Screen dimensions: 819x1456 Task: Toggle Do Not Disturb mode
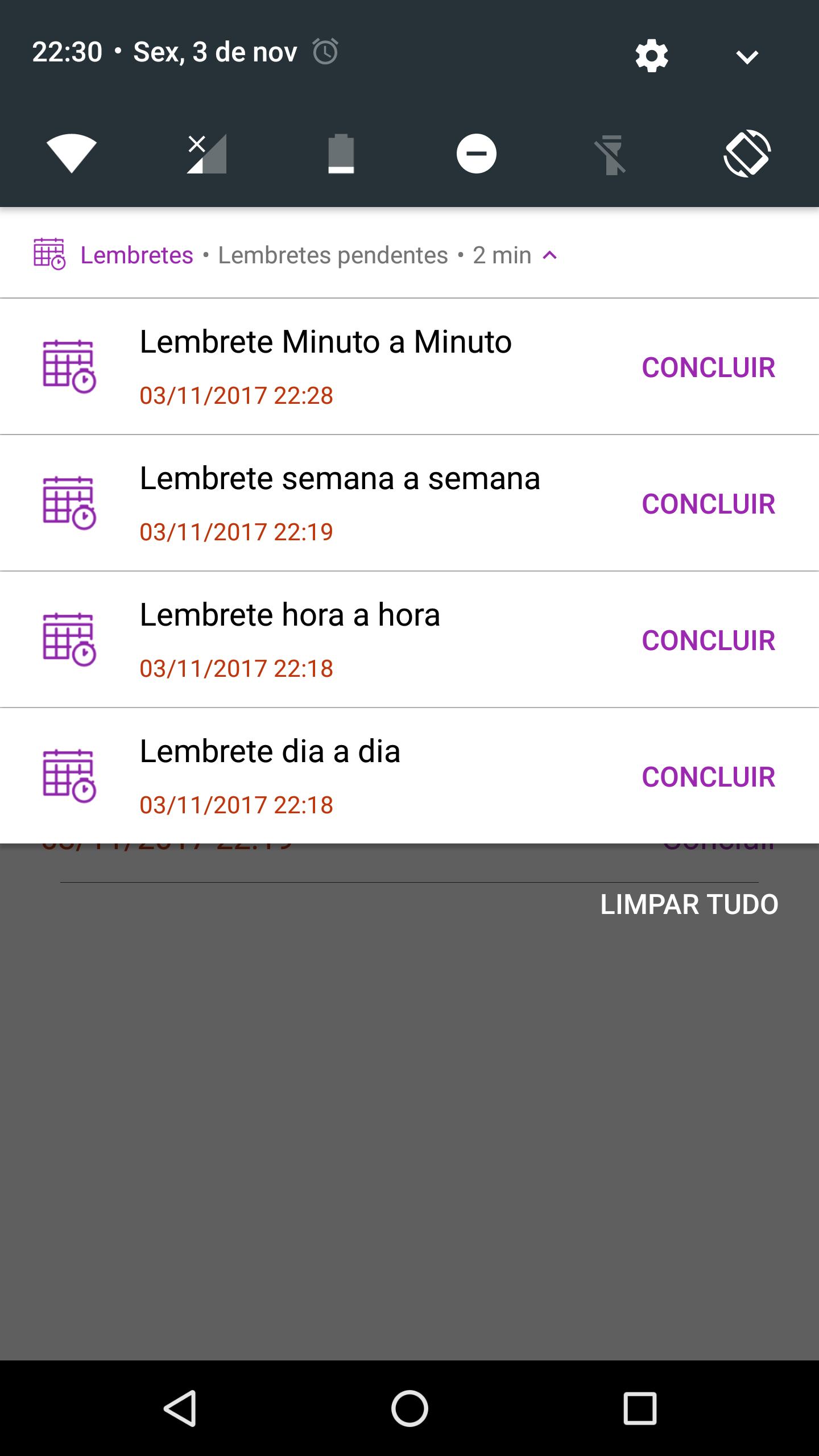pos(477,154)
